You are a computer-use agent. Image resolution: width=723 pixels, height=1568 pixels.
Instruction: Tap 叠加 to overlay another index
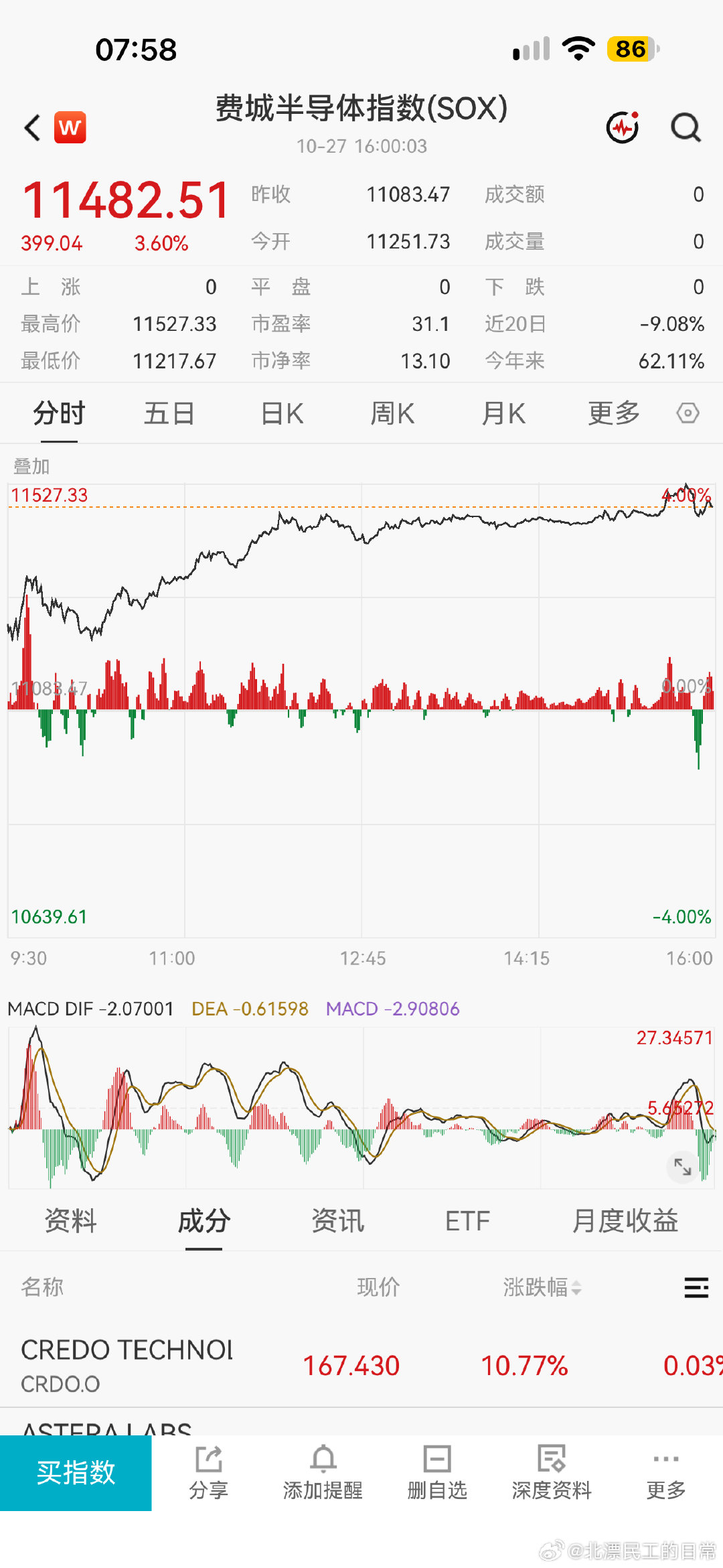click(31, 466)
